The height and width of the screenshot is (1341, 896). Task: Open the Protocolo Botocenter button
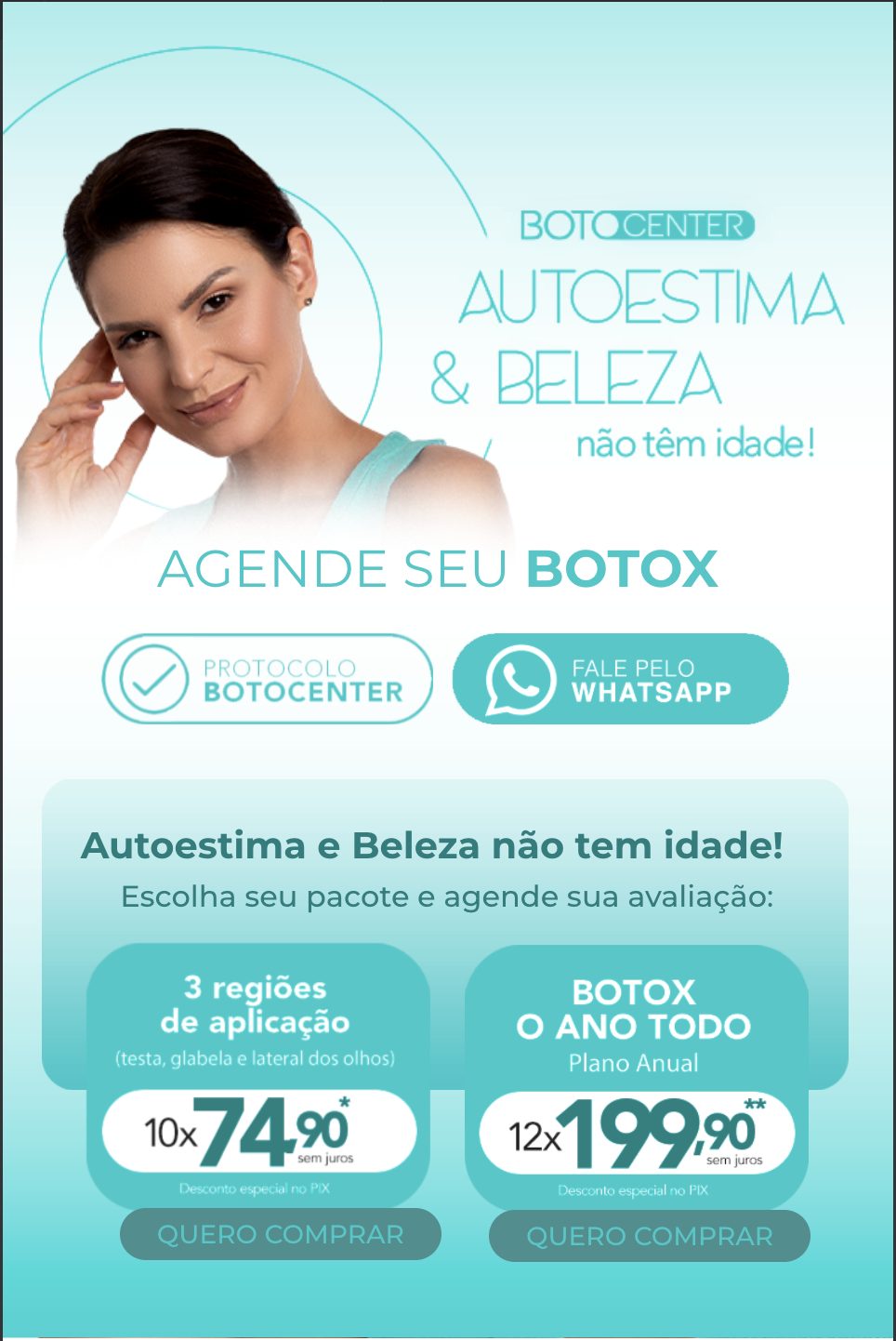[x=267, y=680]
